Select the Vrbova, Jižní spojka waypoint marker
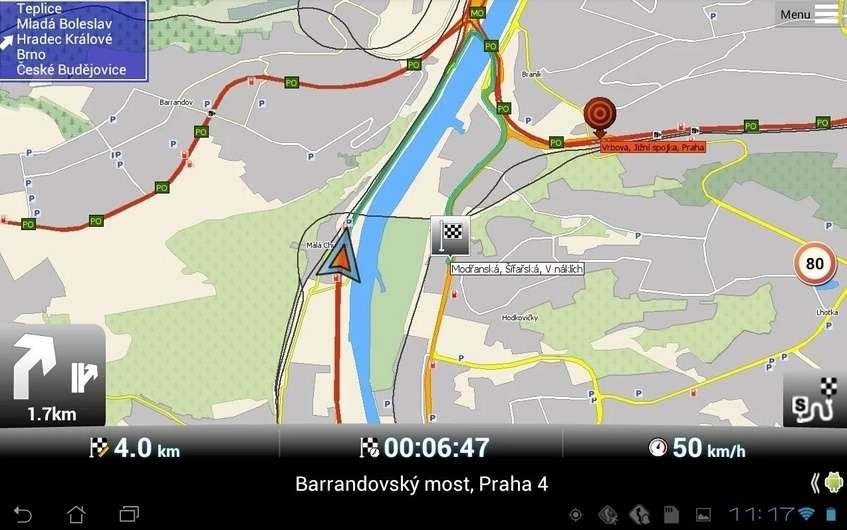The image size is (847, 530). pyautogui.click(x=600, y=114)
